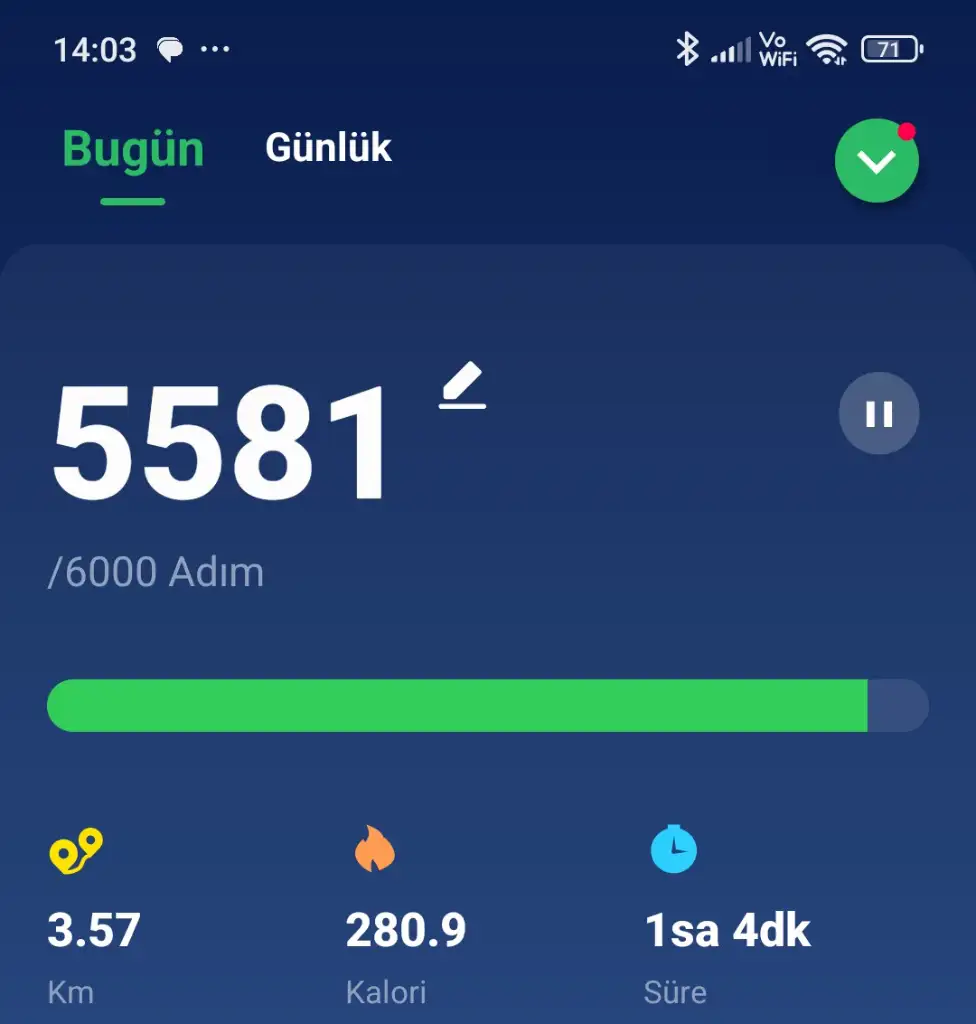The height and width of the screenshot is (1024, 976).
Task: Switch to the Günlük tab
Action: (x=328, y=148)
